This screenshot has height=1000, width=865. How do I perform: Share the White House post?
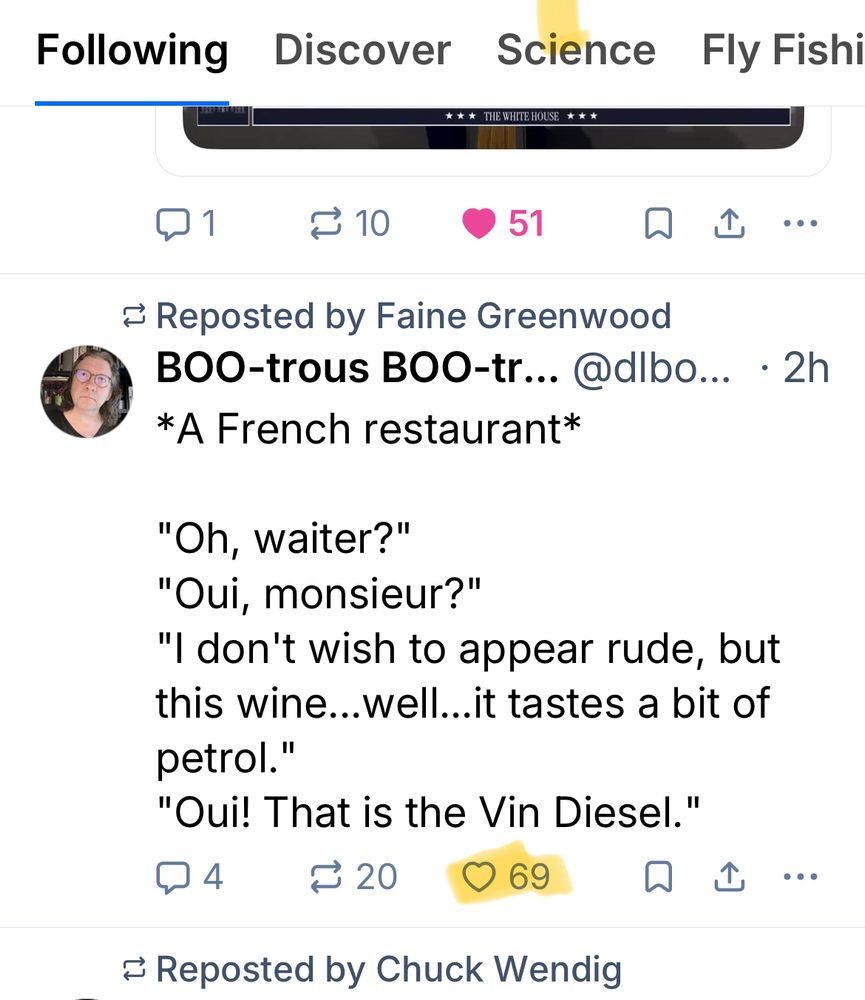coord(730,222)
